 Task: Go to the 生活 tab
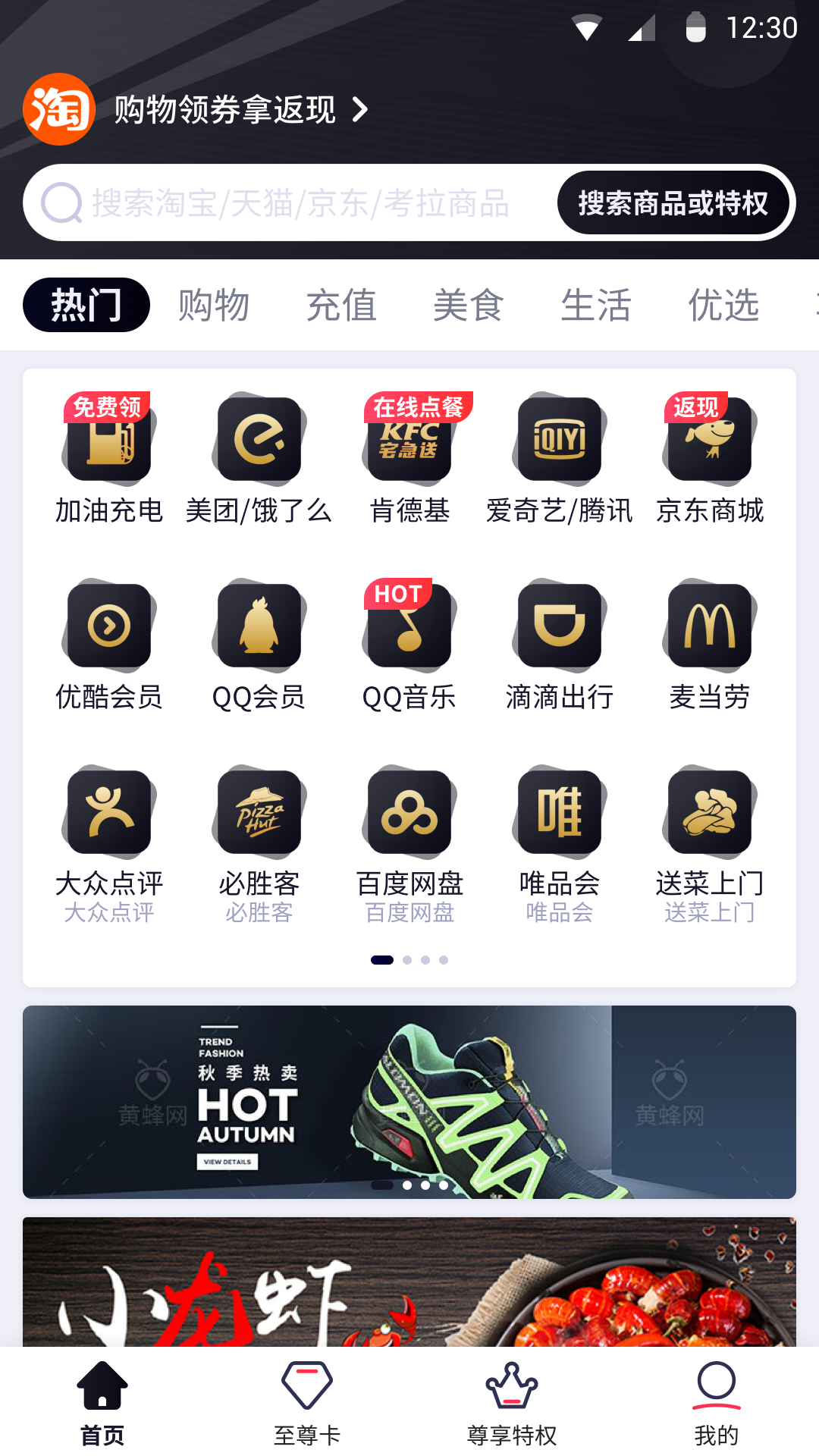pos(596,305)
